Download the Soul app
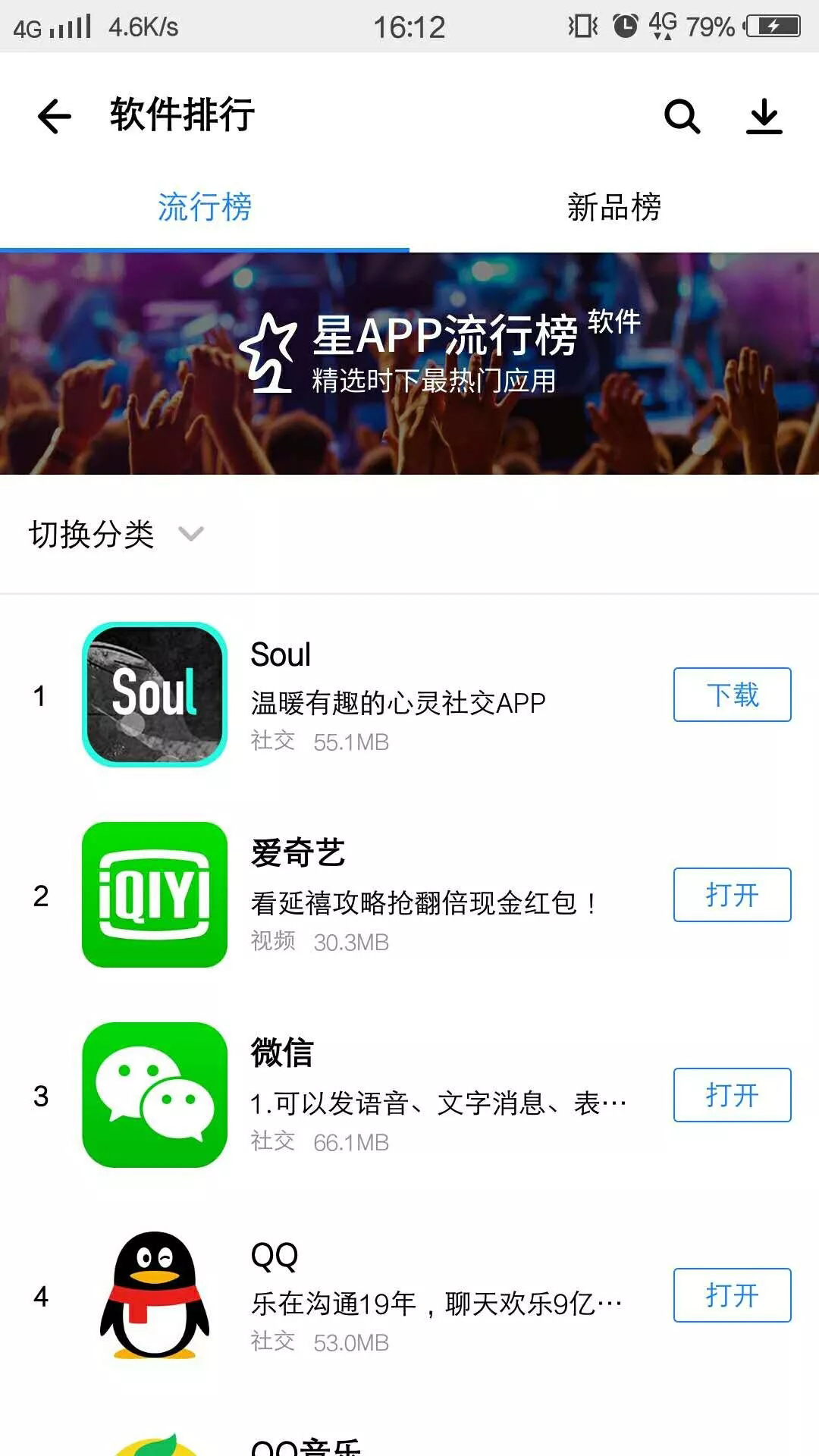The width and height of the screenshot is (819, 1456). coord(732,695)
